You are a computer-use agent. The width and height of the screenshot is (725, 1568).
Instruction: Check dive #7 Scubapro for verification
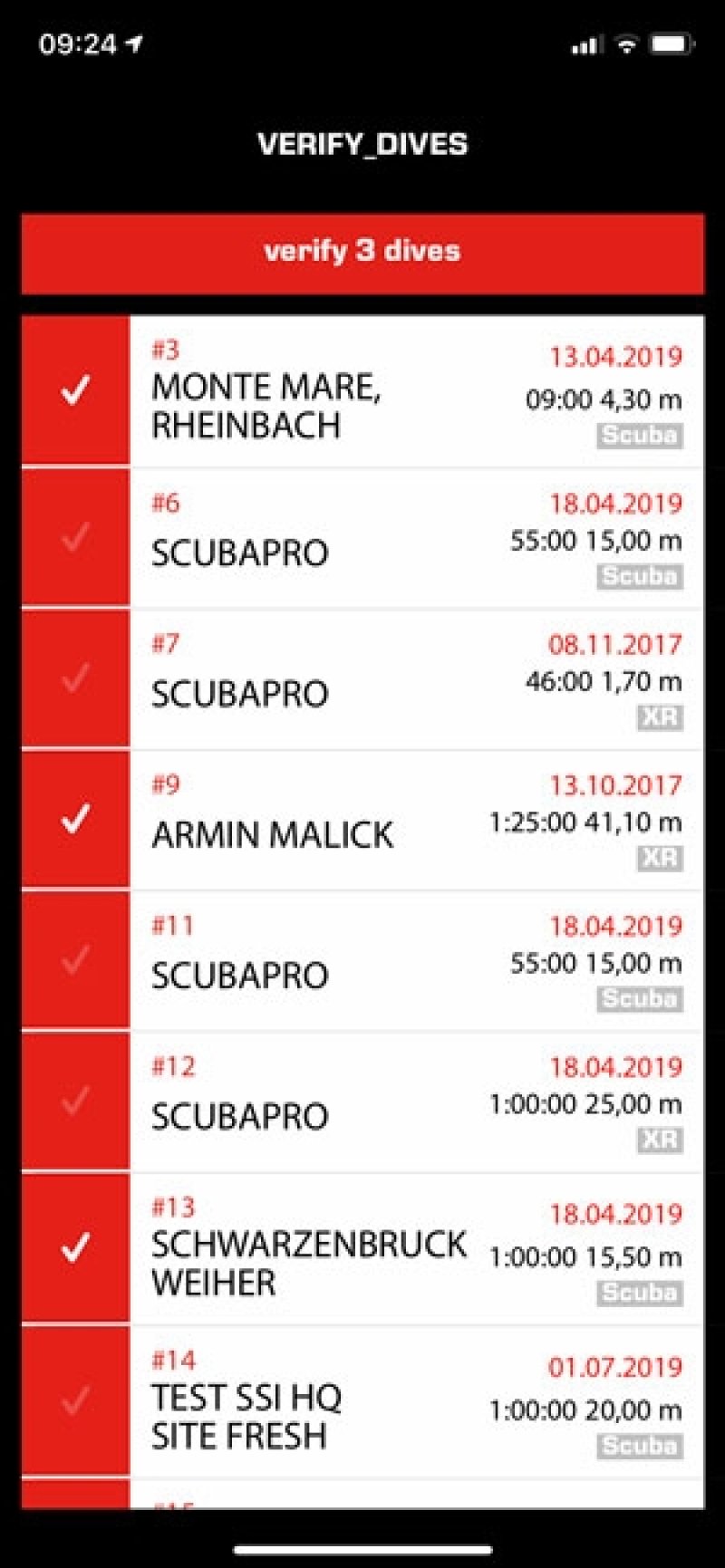(x=75, y=678)
